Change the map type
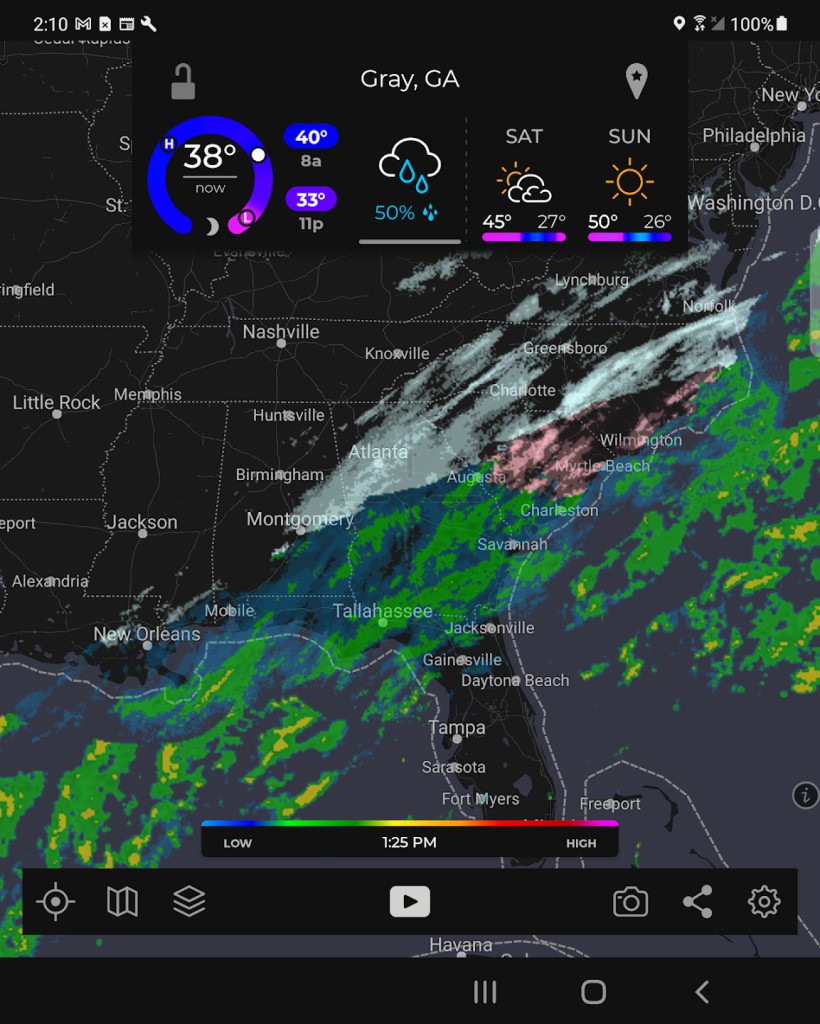The width and height of the screenshot is (820, 1024). pyautogui.click(x=122, y=902)
